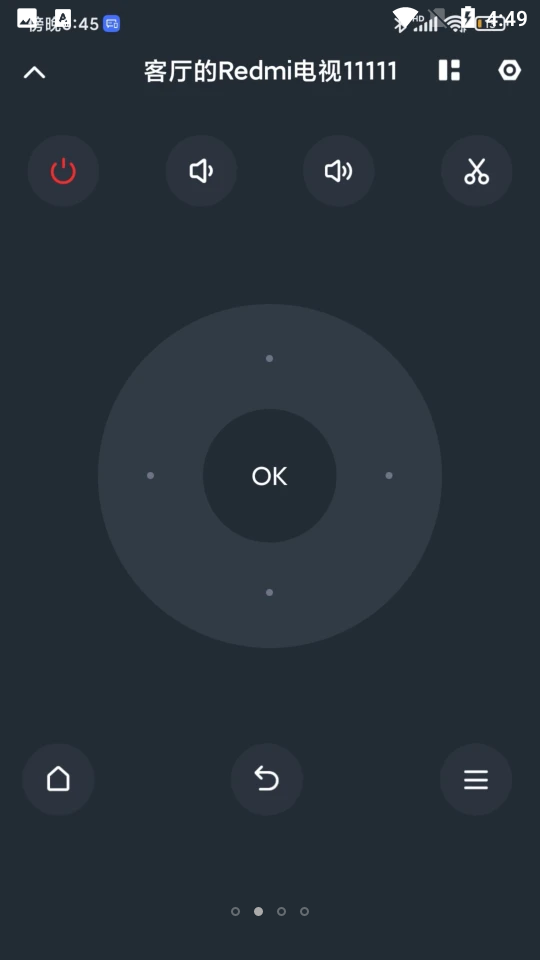Move left on the directional pad
This screenshot has height=960, width=540.
tap(151, 476)
